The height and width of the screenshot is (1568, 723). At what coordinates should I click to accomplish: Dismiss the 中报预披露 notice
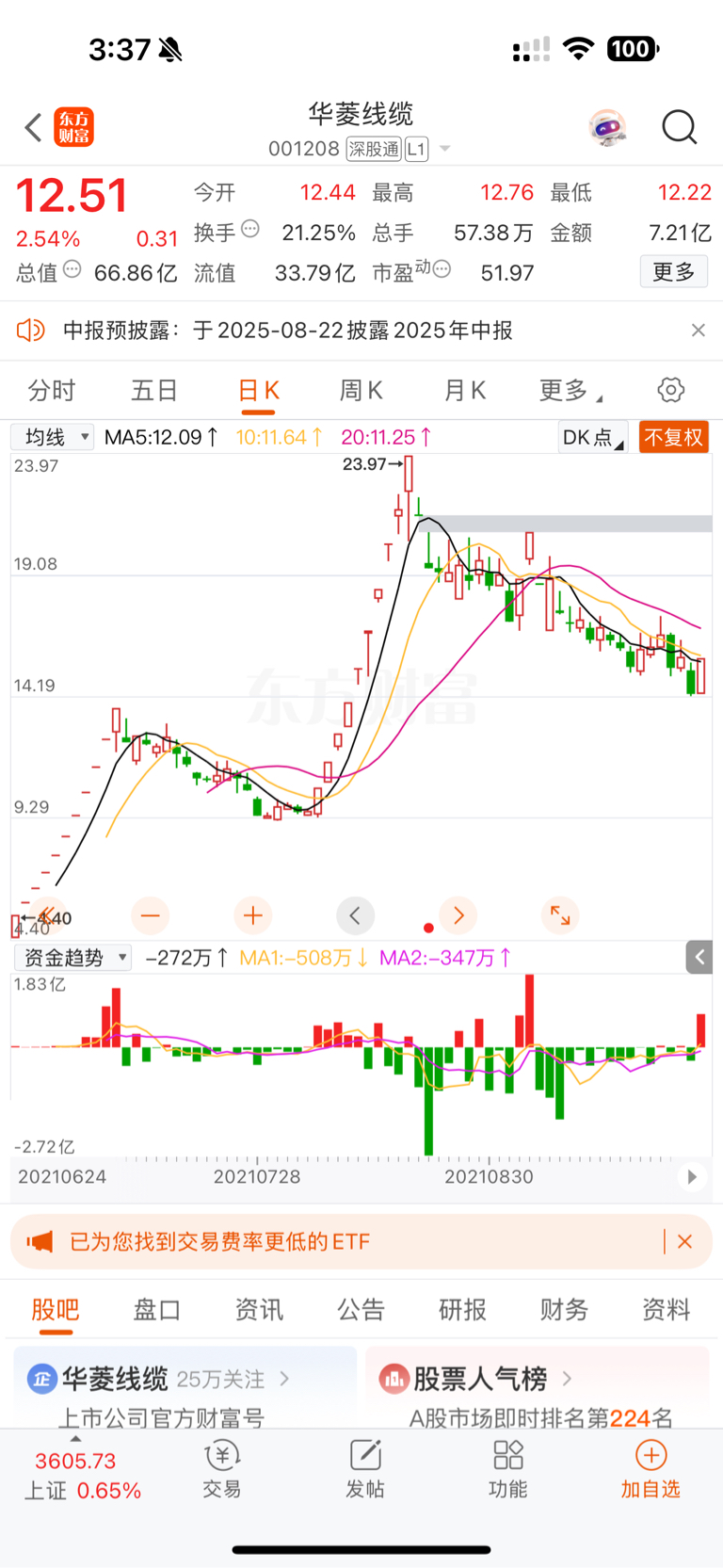point(698,331)
